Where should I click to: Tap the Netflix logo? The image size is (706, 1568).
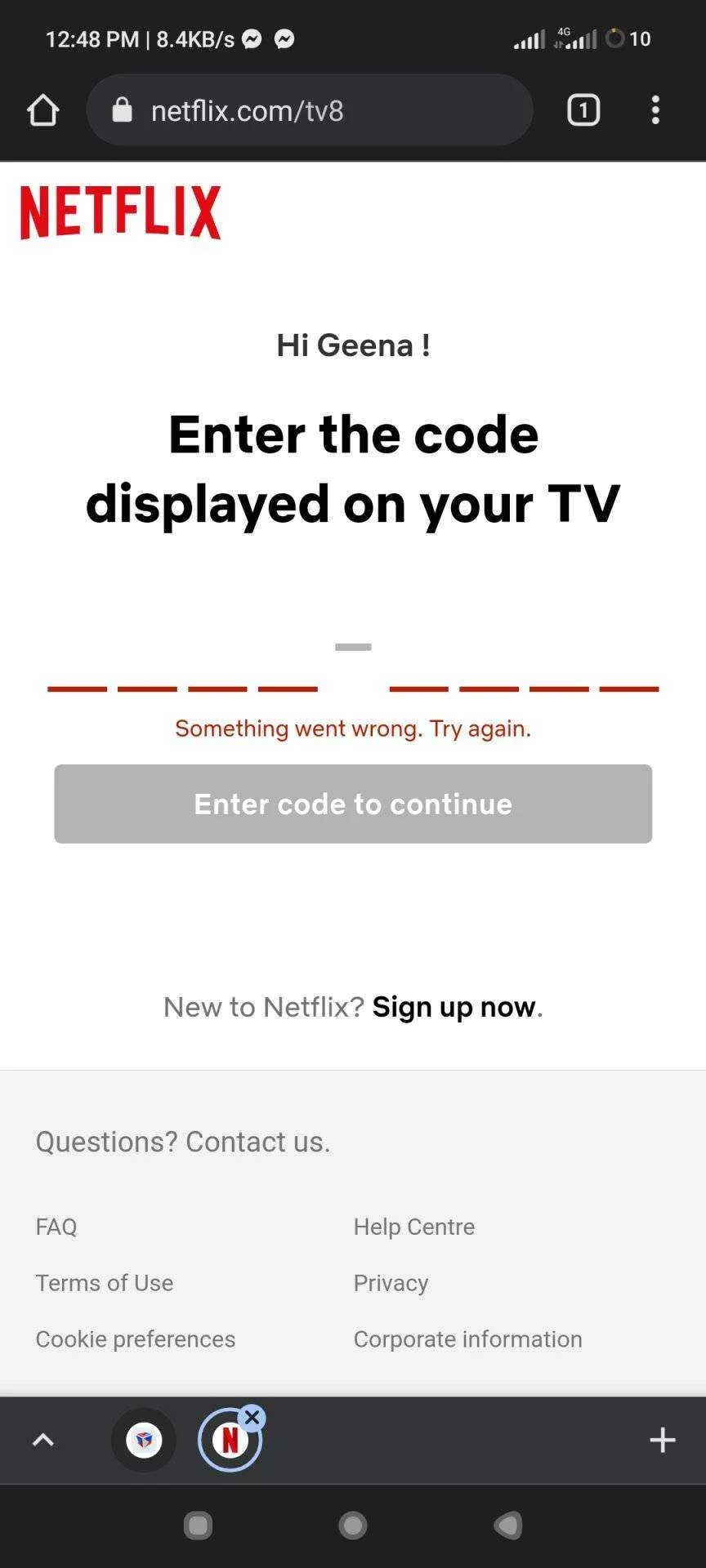[x=121, y=212]
